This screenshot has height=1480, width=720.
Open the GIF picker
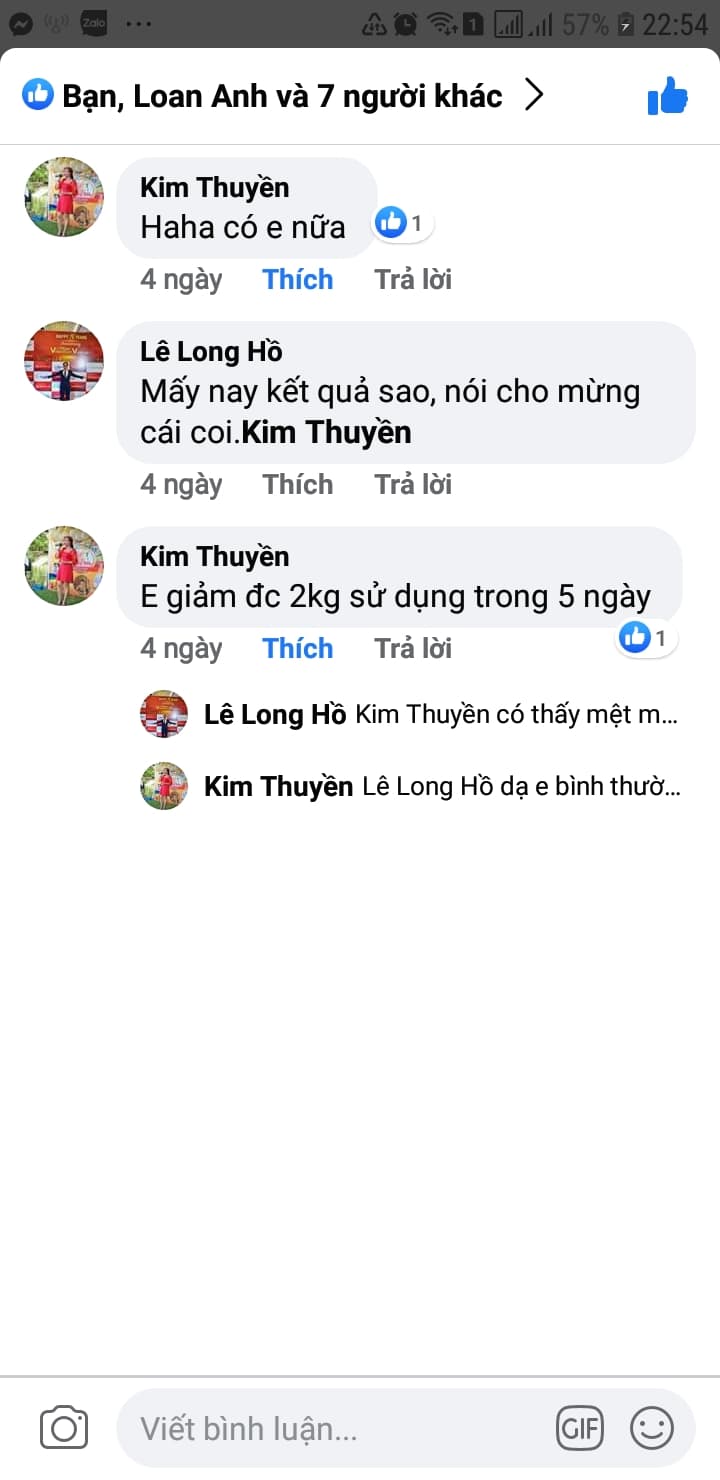coord(580,1428)
